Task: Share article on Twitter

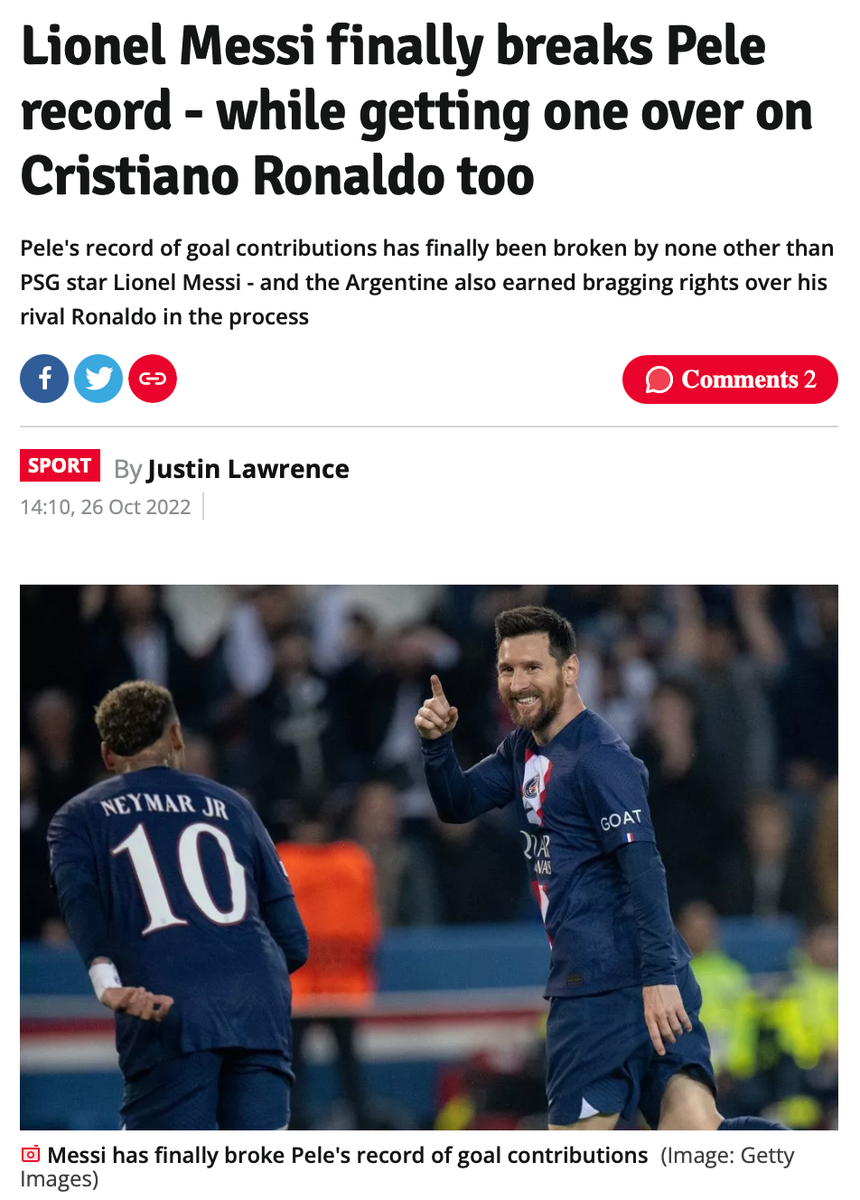Action: pos(98,379)
